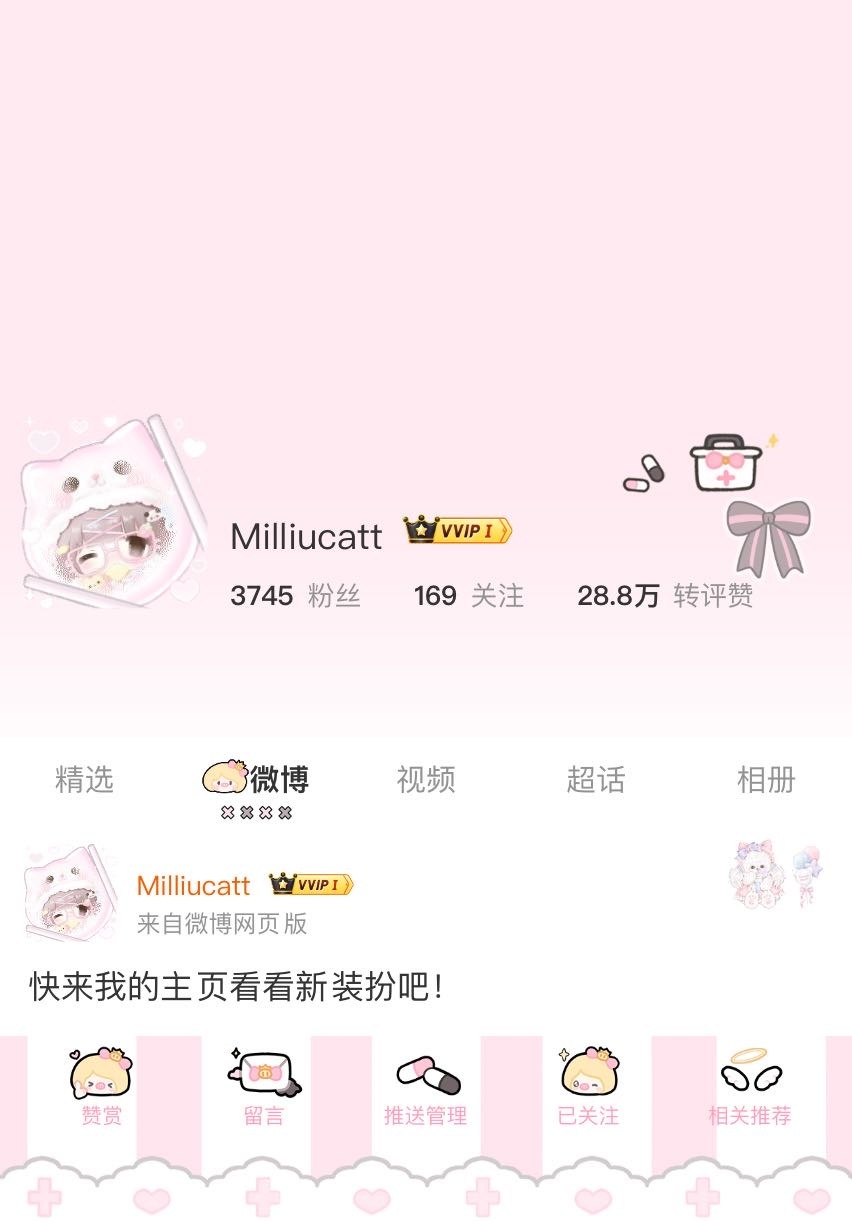This screenshot has height=1221, width=852.
Task: Click the VVIP I badge beside profile name
Action: 456,530
